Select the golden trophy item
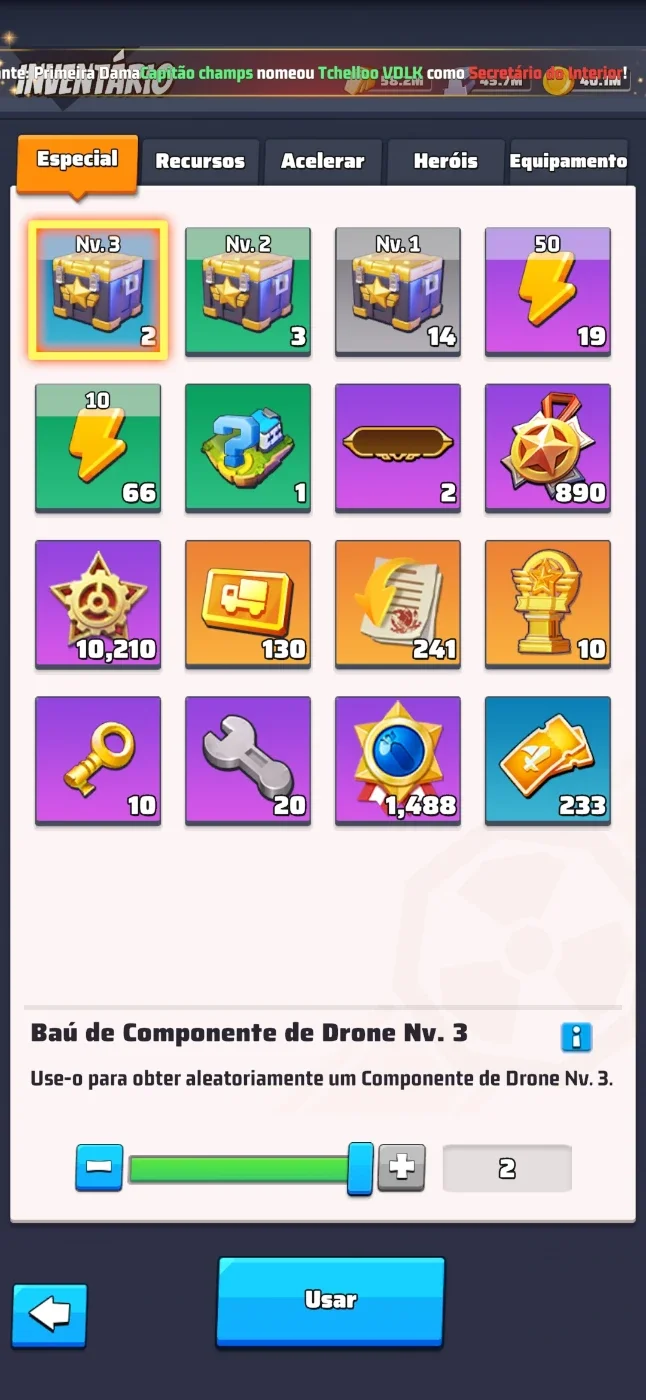 548,604
